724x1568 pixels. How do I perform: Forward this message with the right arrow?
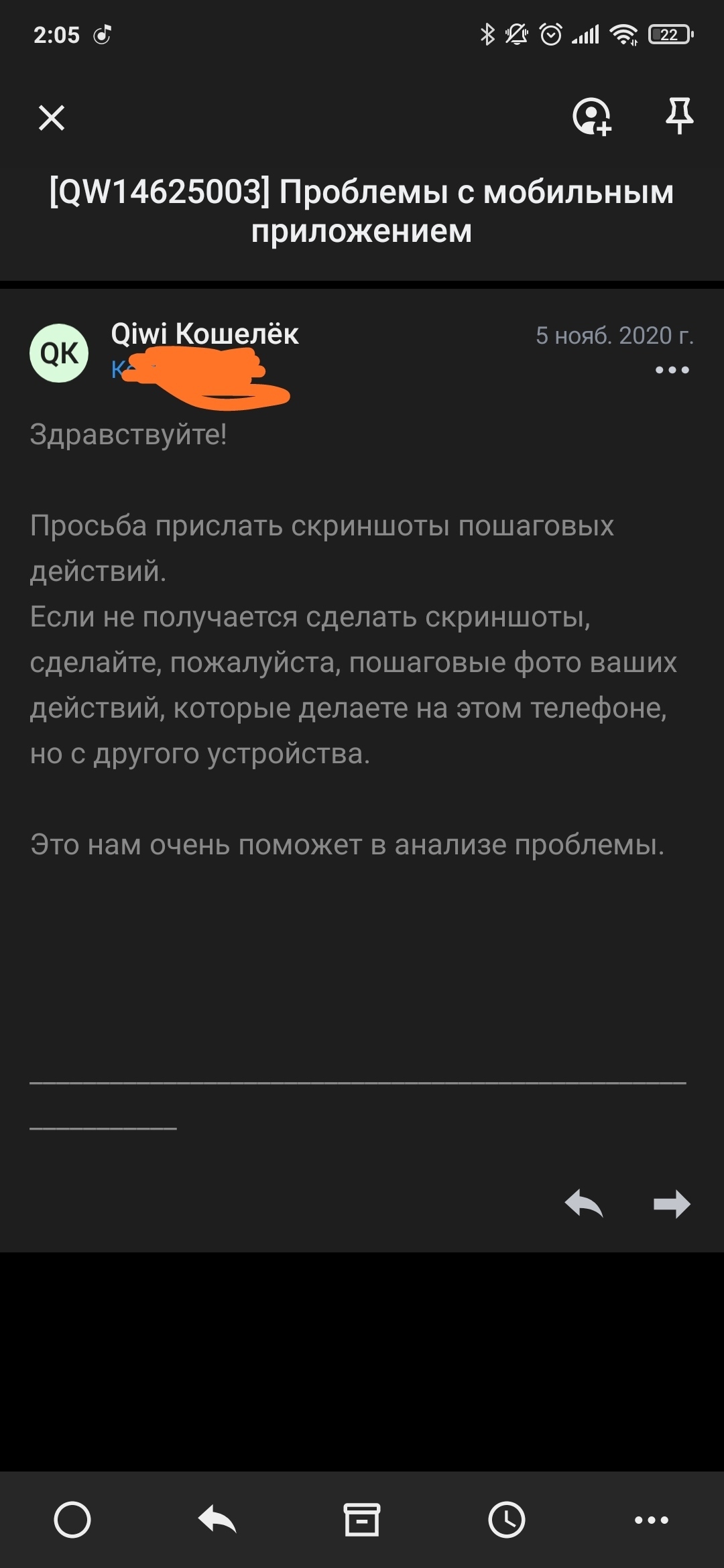pyautogui.click(x=672, y=1203)
